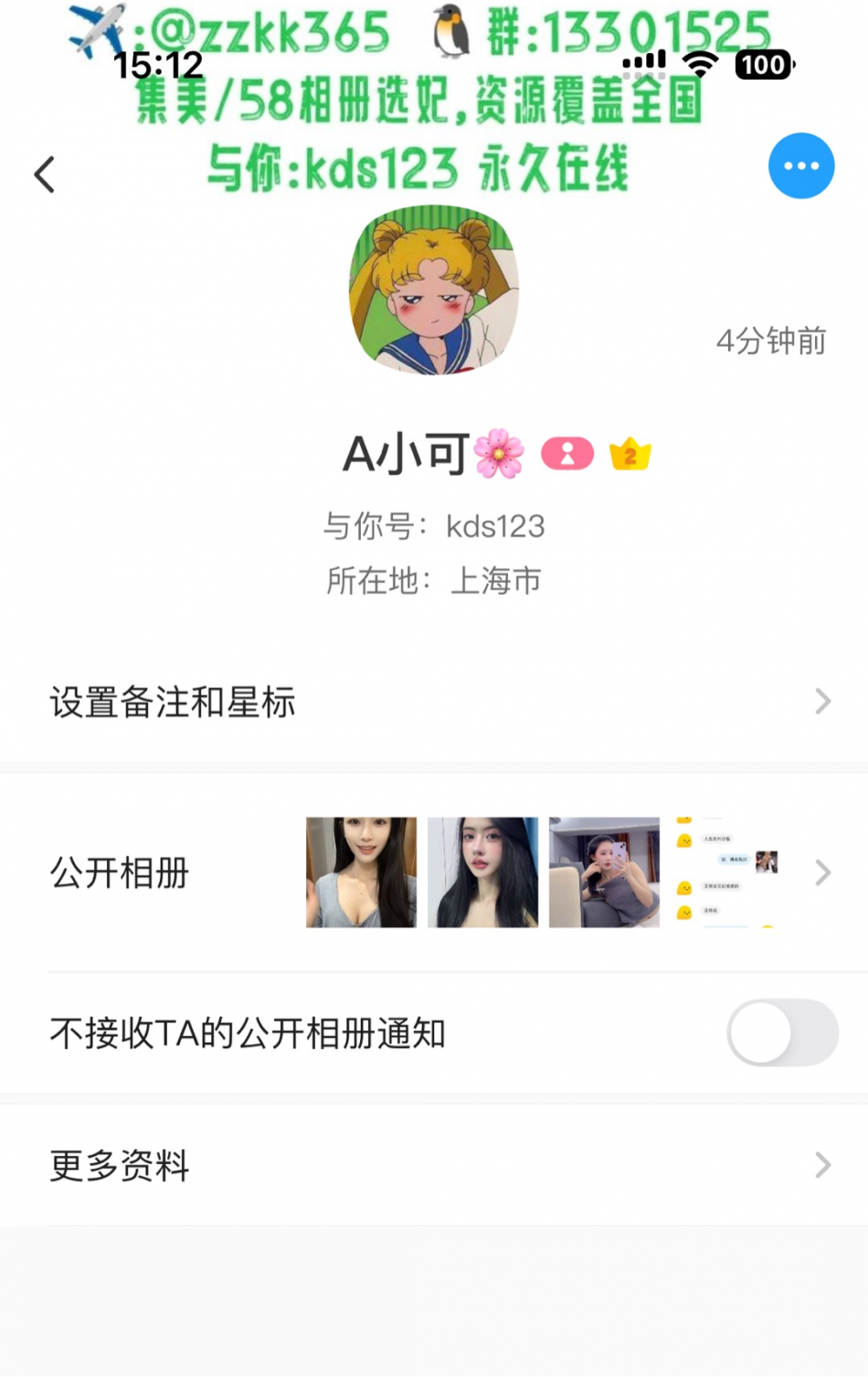Image resolution: width=868 pixels, height=1377 pixels.
Task: View the profile avatar of A小可
Action: [x=434, y=291]
